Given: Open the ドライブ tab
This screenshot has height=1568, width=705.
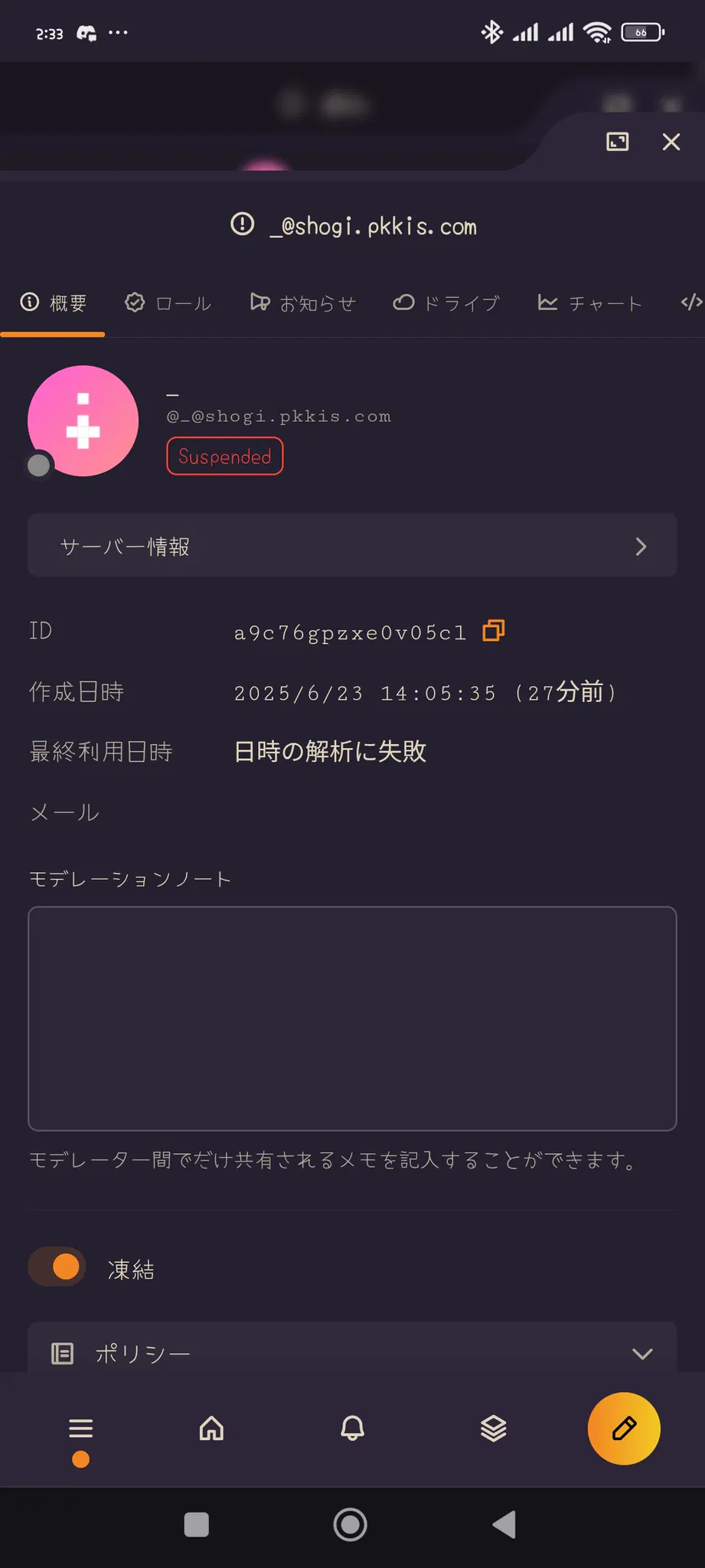Looking at the screenshot, I should [446, 303].
